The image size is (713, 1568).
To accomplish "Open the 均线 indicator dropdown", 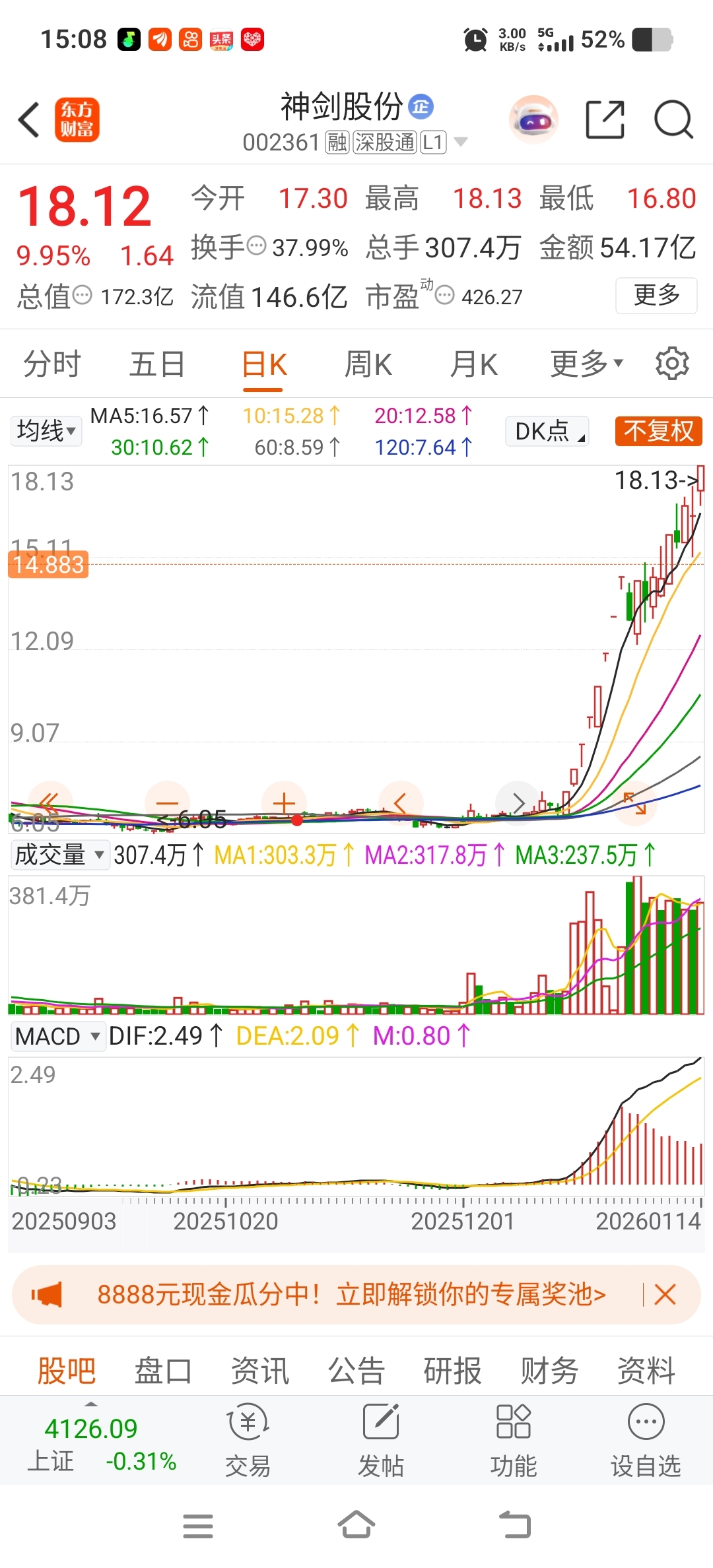I will (46, 431).
